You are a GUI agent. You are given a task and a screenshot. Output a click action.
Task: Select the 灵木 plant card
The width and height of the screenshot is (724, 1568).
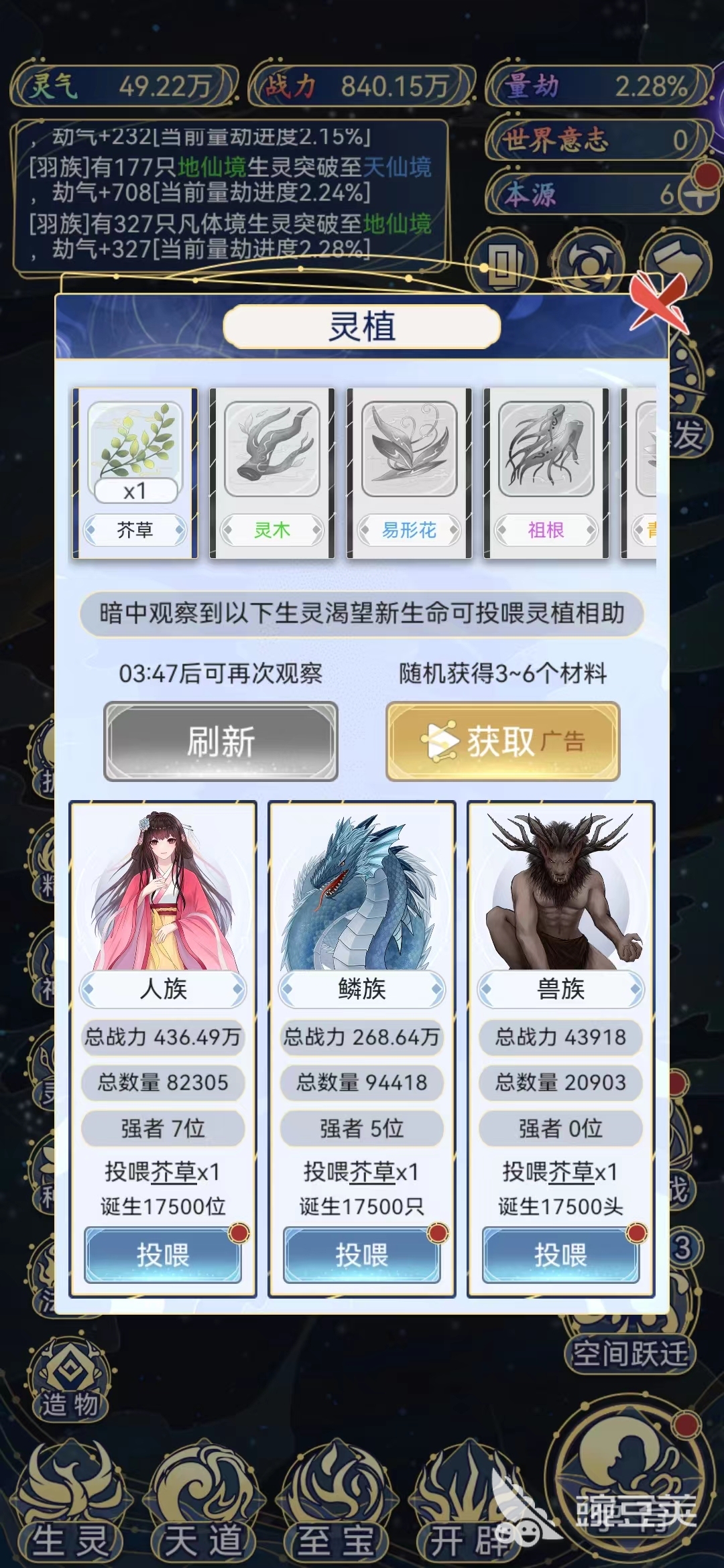click(271, 472)
